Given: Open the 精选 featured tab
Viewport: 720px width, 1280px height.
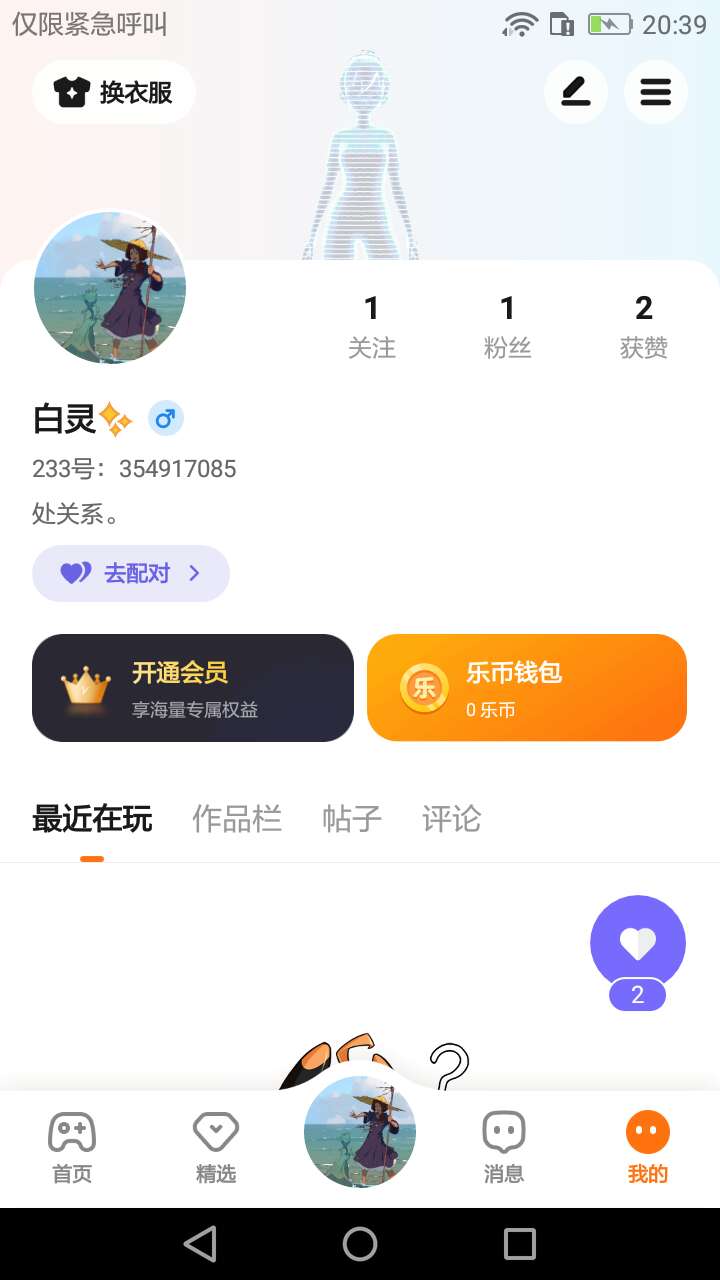Looking at the screenshot, I should click(x=216, y=1148).
